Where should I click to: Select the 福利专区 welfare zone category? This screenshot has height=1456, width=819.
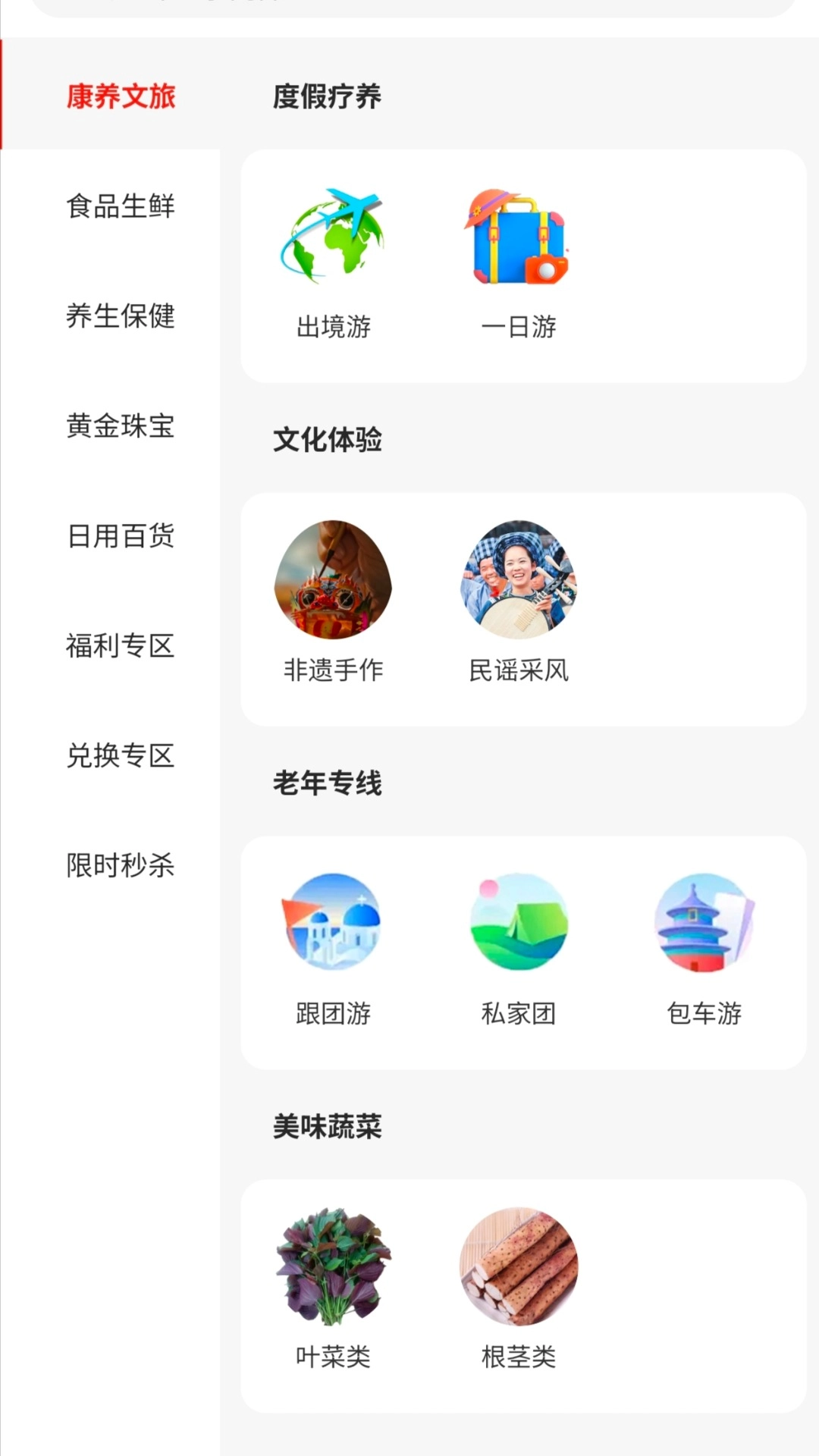click(120, 648)
